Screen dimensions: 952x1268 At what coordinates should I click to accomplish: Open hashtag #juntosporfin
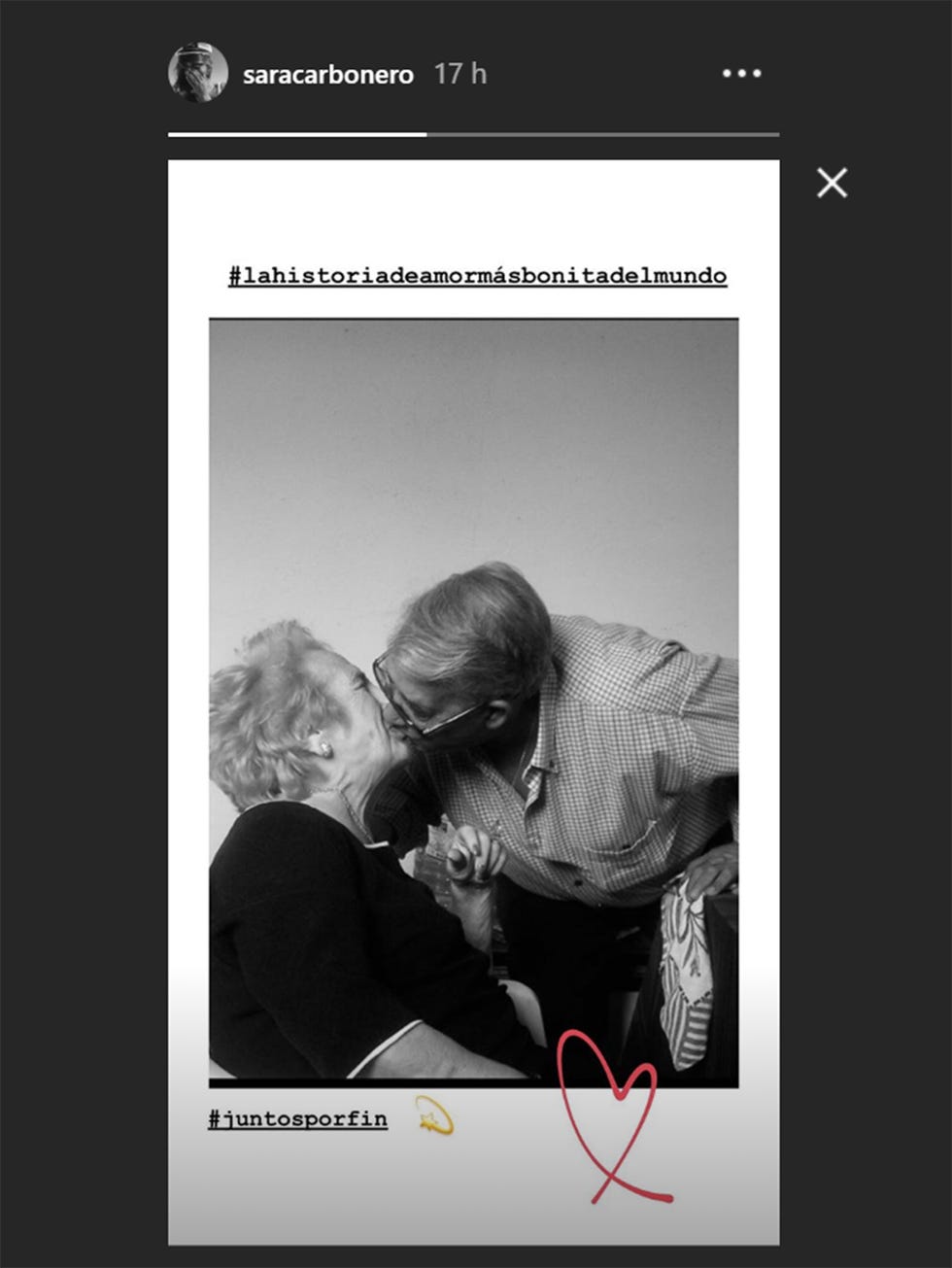[297, 1118]
